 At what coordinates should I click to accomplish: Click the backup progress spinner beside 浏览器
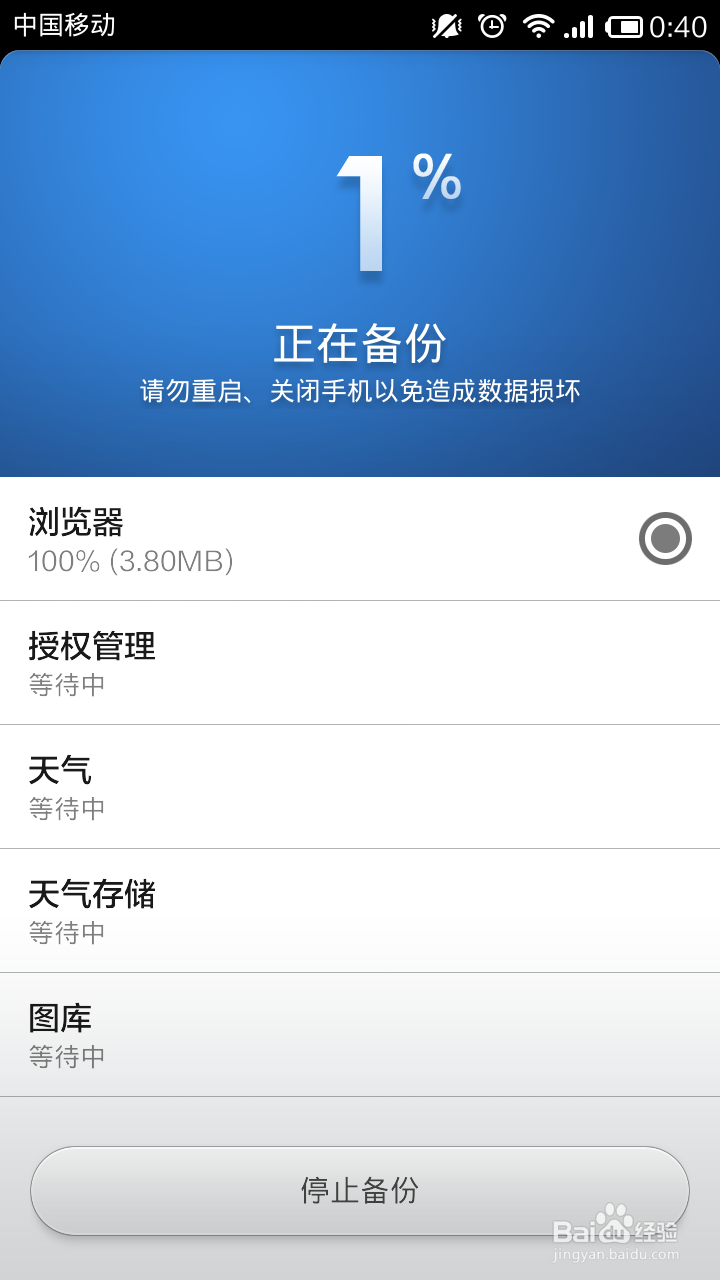[x=665, y=538]
